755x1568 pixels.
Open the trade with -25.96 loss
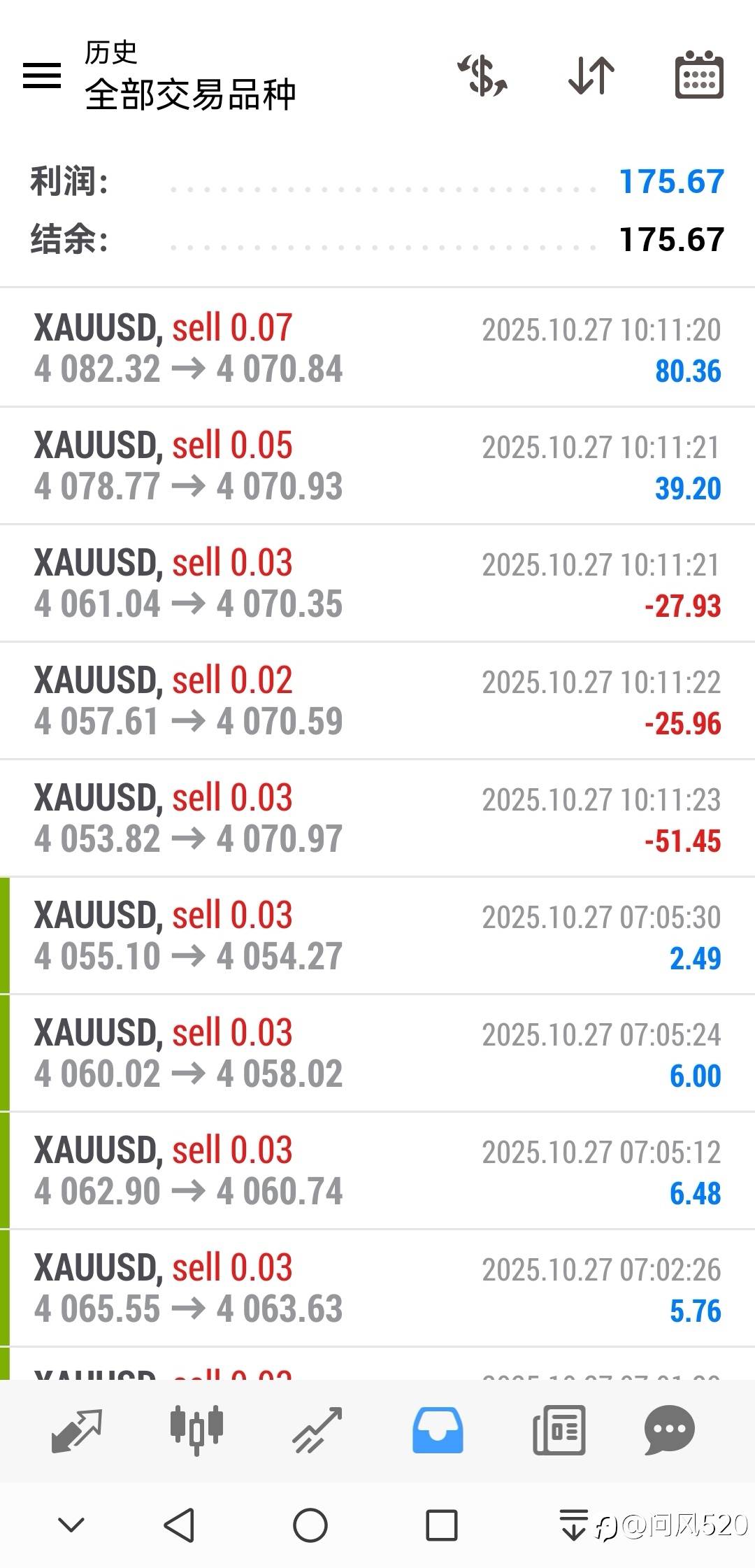tap(377, 700)
